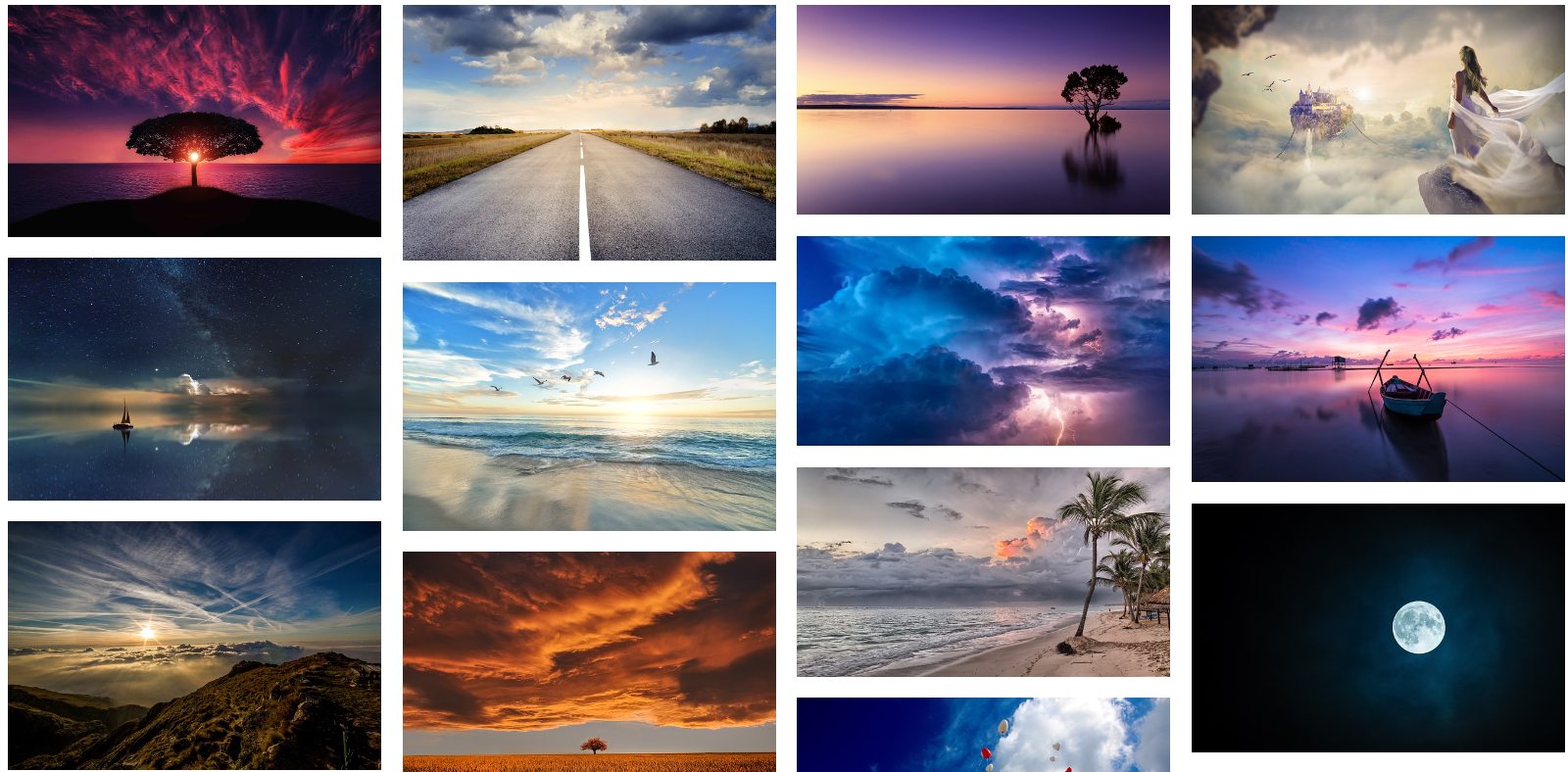Open the pink sunset rowboat photo
The height and width of the screenshot is (772, 1568).
coord(1378,359)
